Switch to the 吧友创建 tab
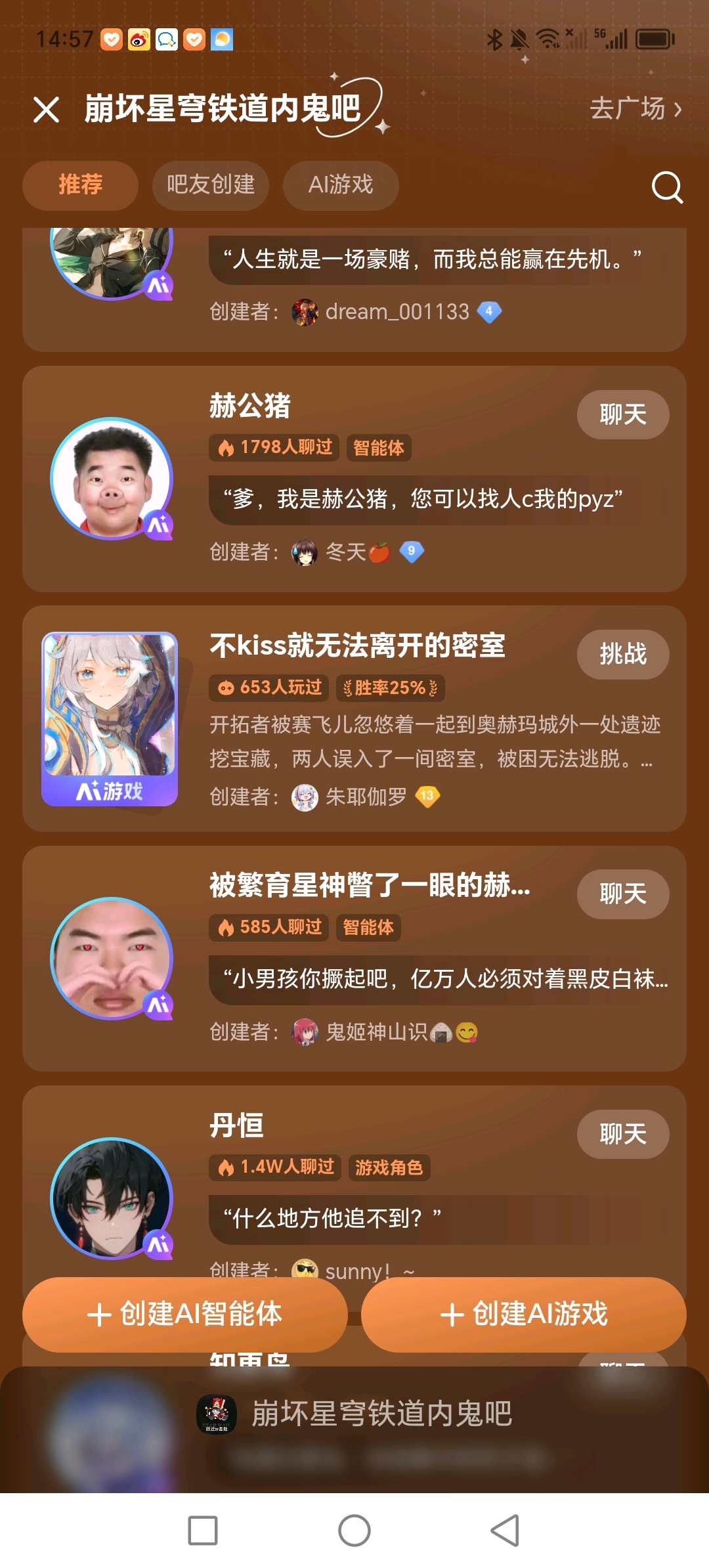Viewport: 709px width, 1568px height. tap(210, 185)
